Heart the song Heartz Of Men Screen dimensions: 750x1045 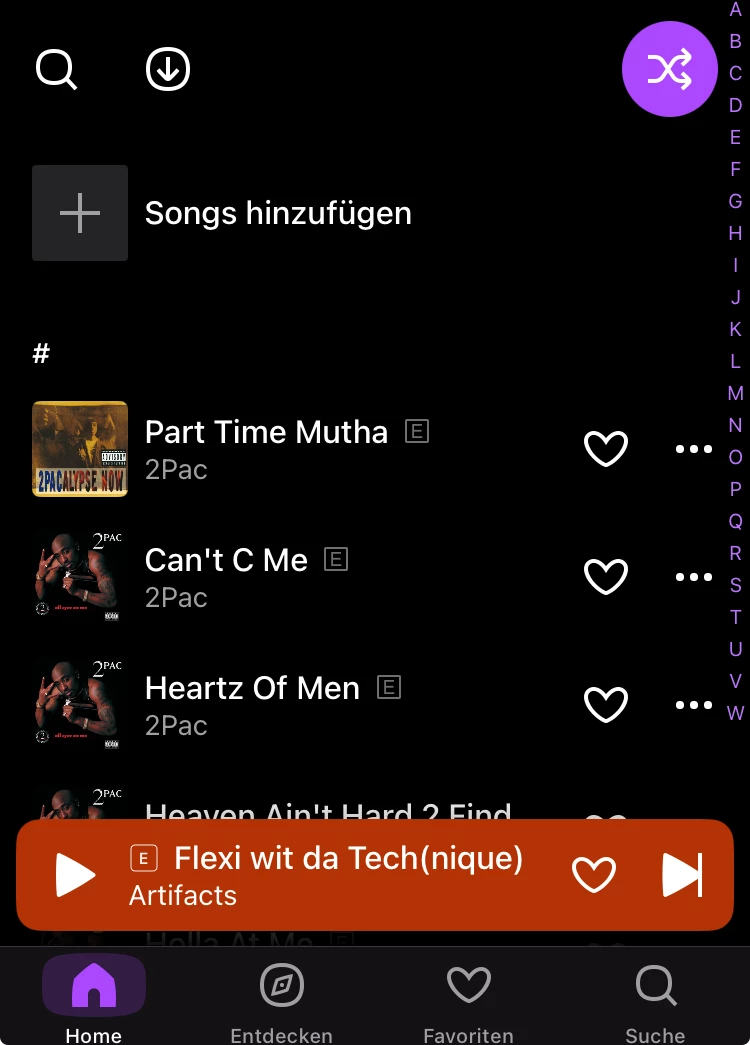[x=605, y=705]
